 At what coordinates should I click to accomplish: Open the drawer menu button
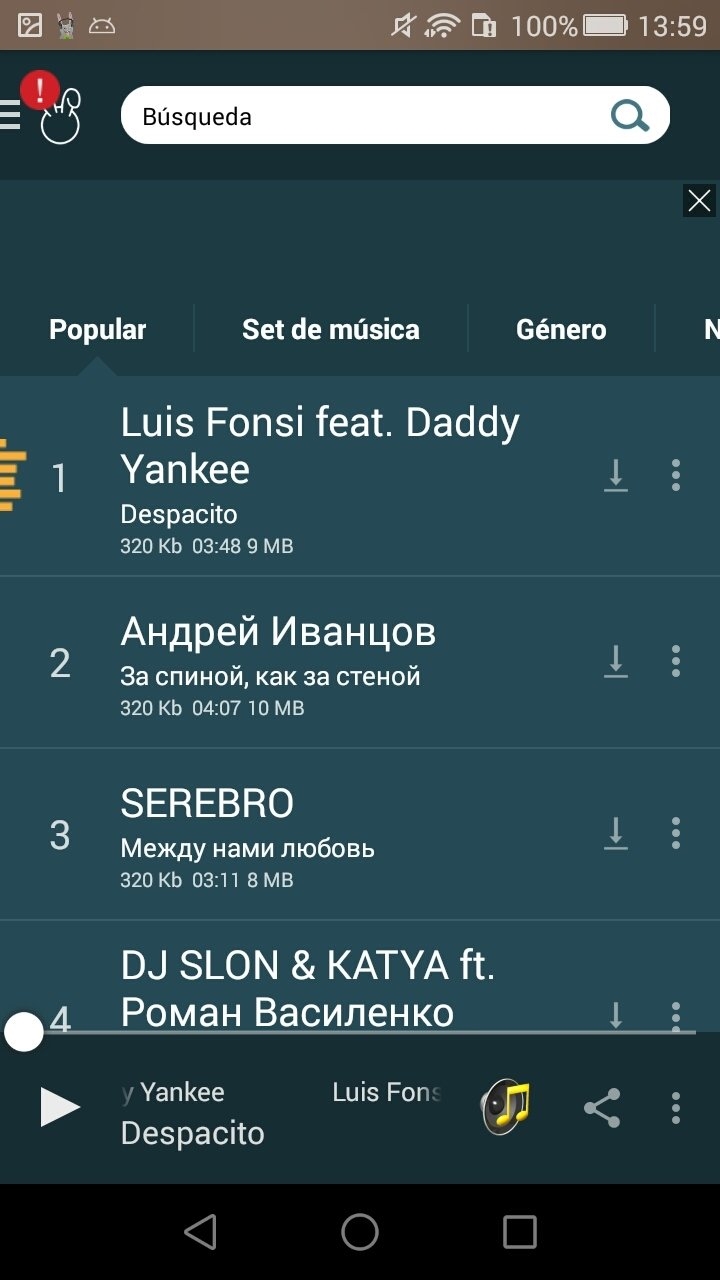point(10,116)
